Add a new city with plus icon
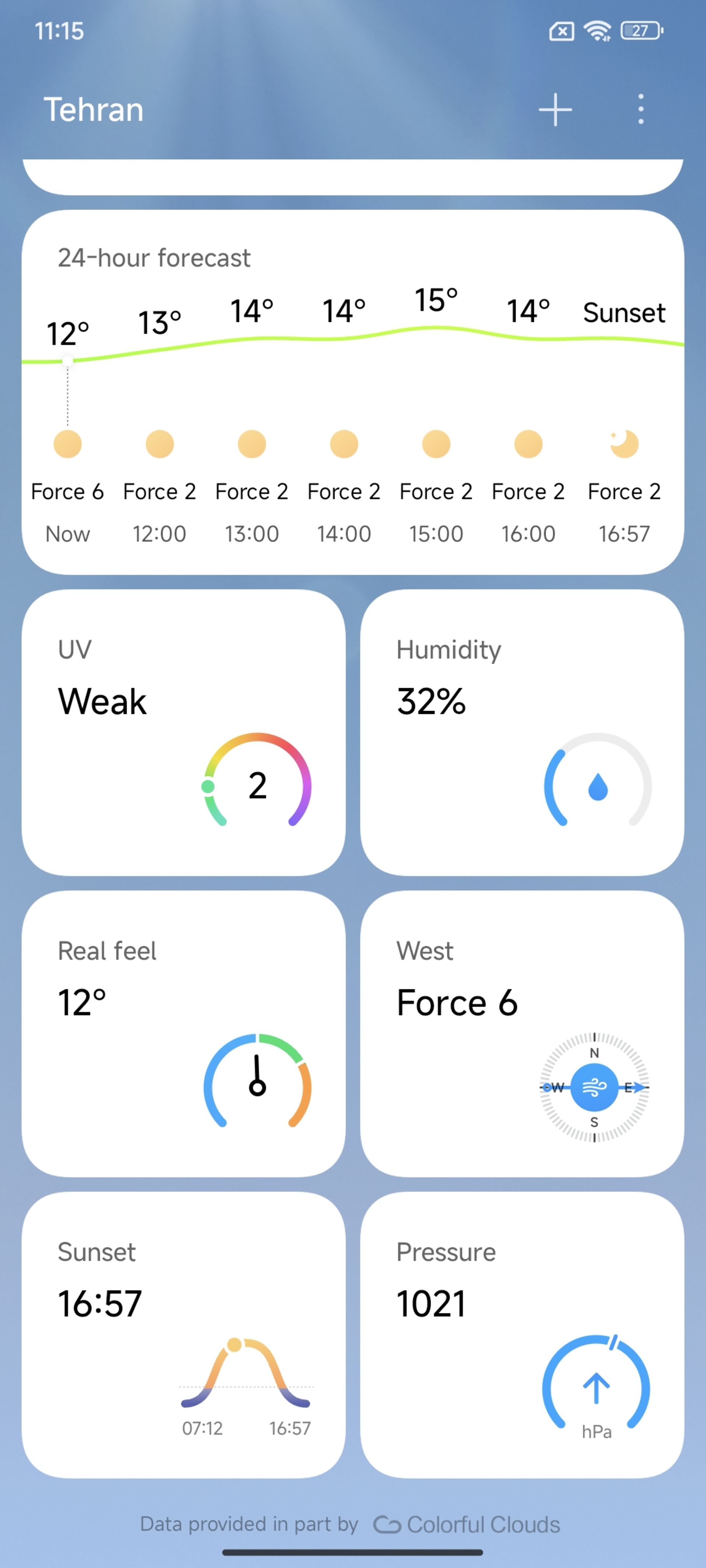Viewport: 706px width, 1568px height. pos(555,110)
